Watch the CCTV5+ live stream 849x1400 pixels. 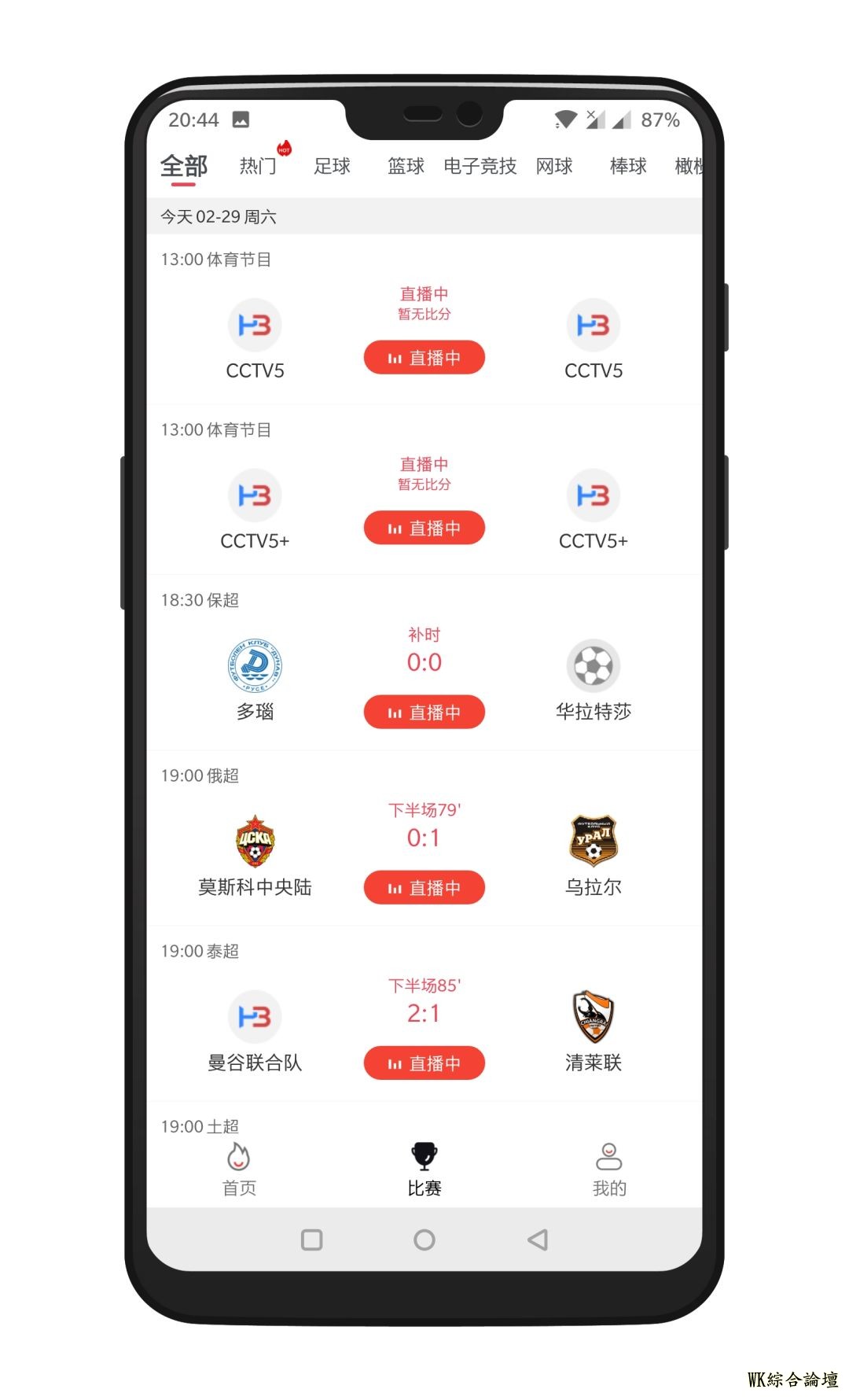click(424, 528)
